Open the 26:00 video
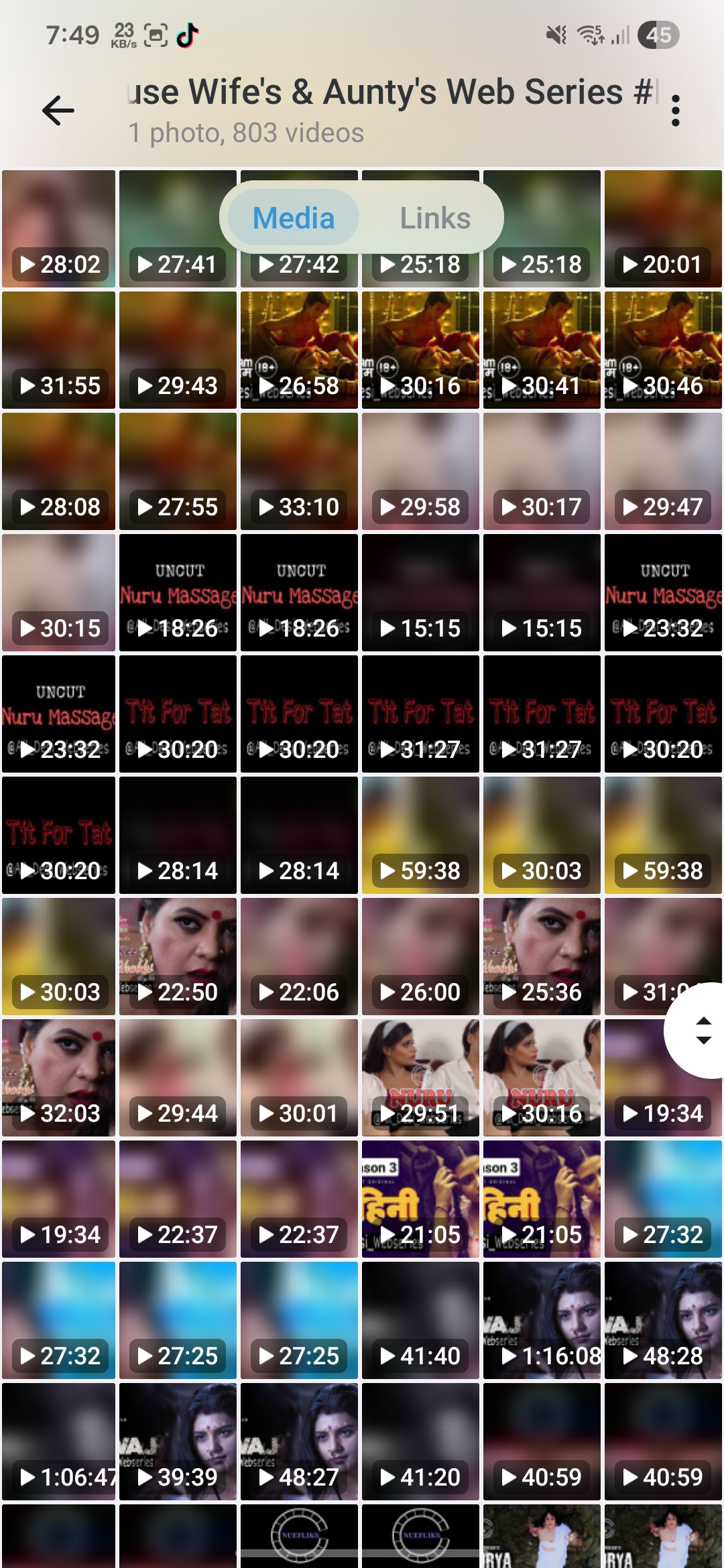The image size is (724, 1568). pos(420,956)
